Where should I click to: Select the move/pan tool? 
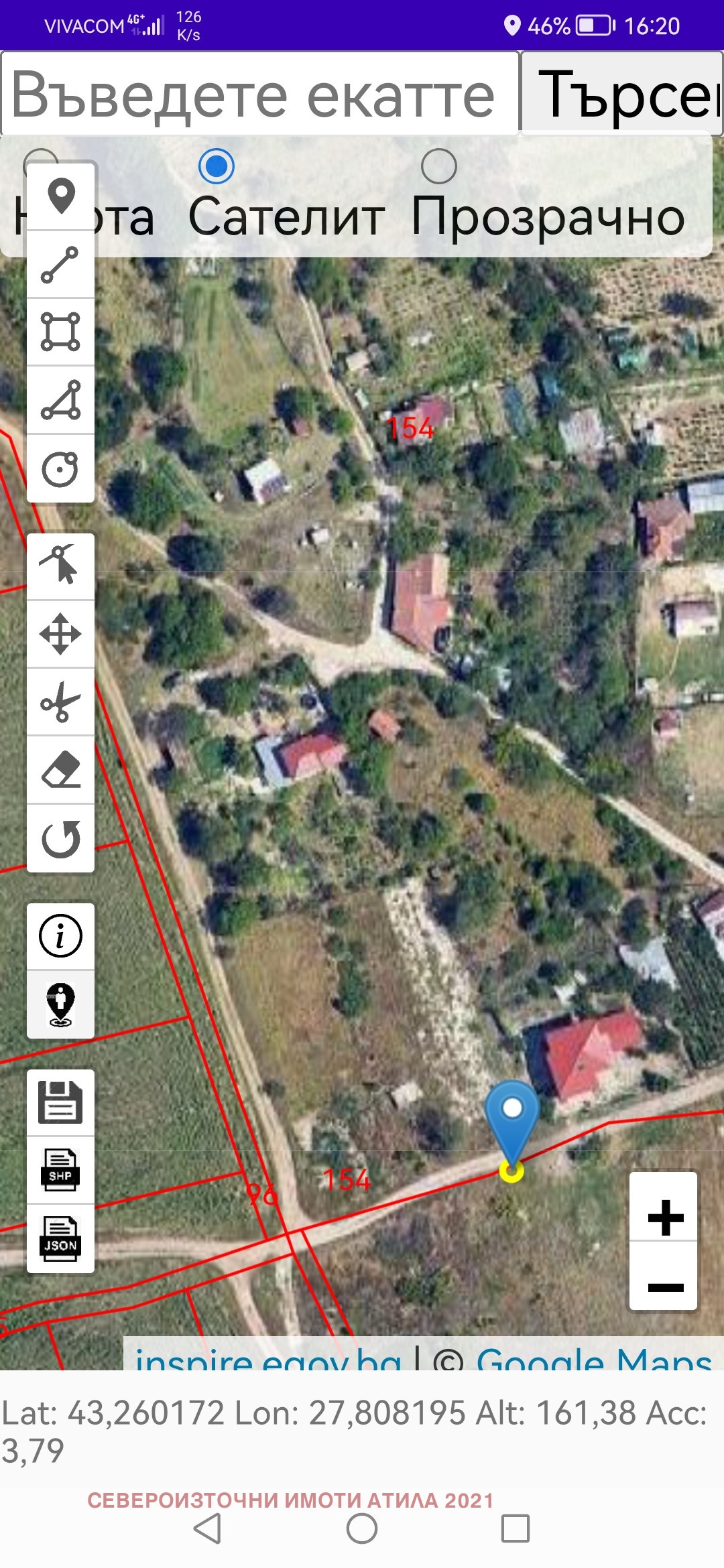(x=60, y=633)
